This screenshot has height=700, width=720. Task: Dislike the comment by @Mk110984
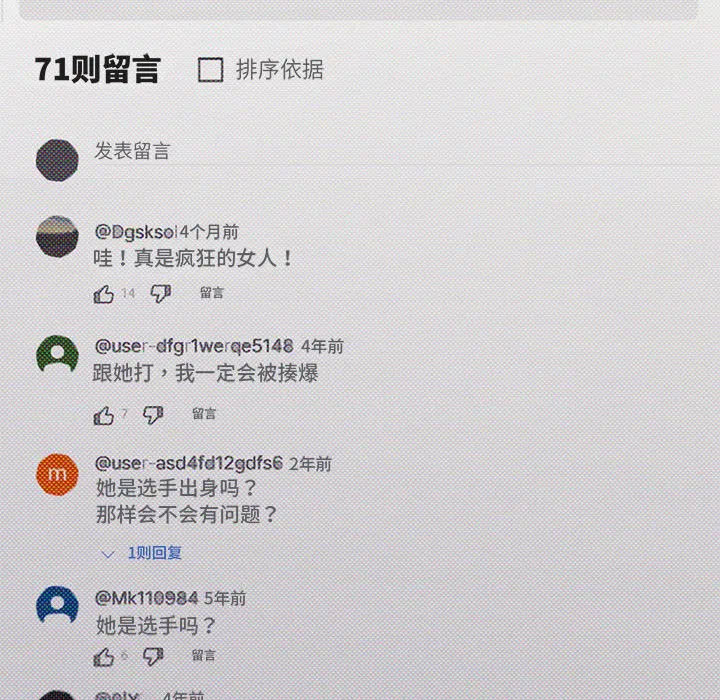point(153,656)
